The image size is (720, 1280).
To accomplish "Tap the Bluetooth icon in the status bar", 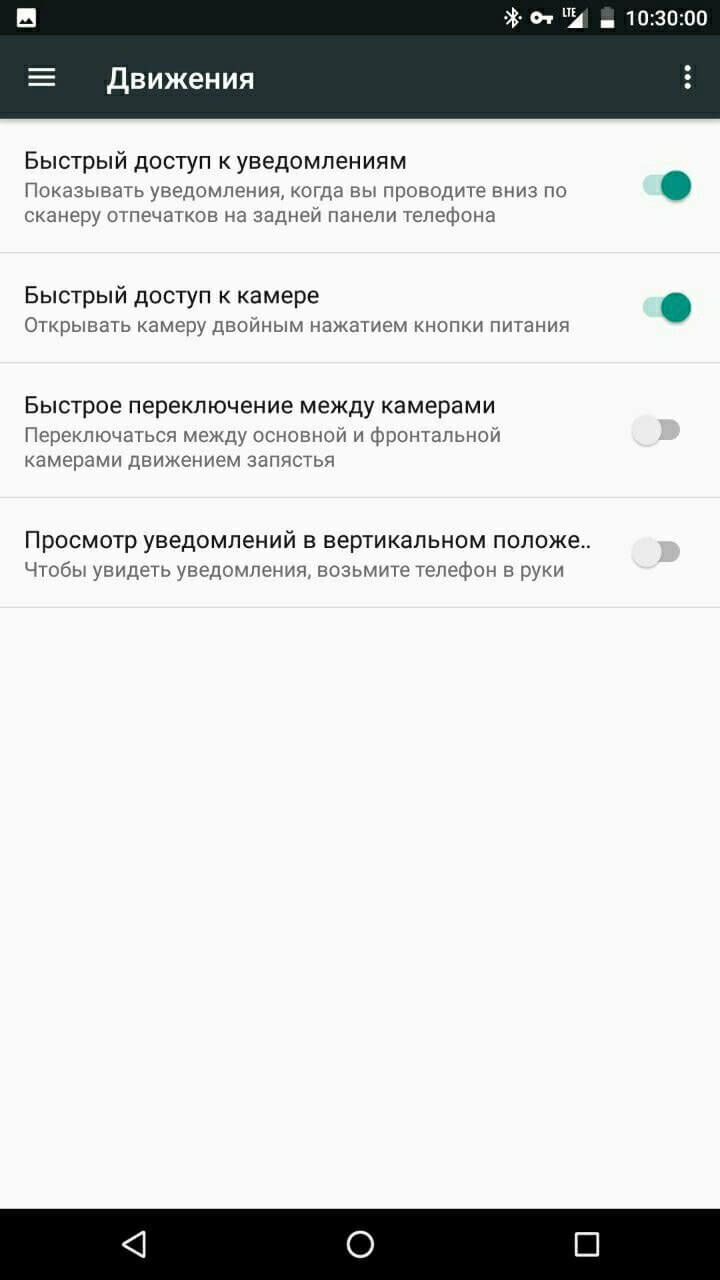I will (512, 16).
